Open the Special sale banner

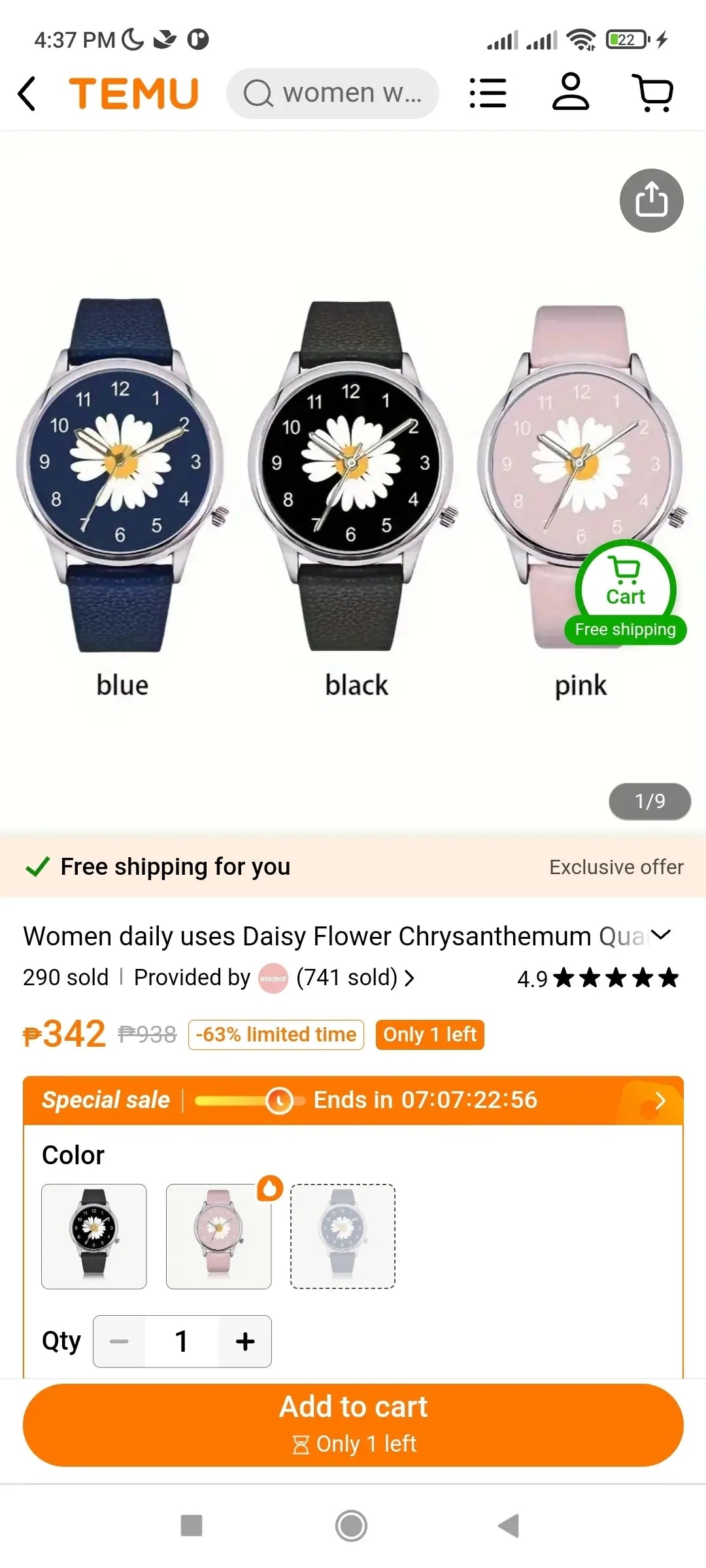[353, 1100]
